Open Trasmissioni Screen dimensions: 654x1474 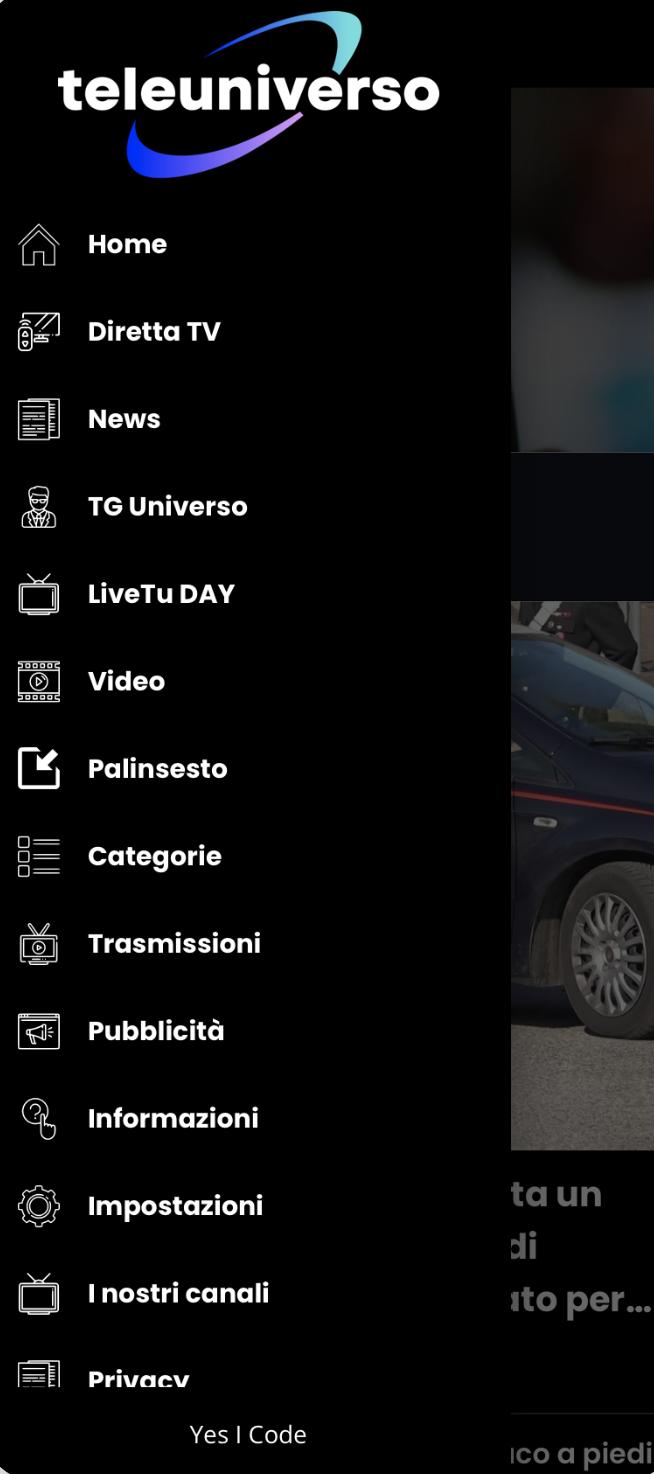(255, 944)
